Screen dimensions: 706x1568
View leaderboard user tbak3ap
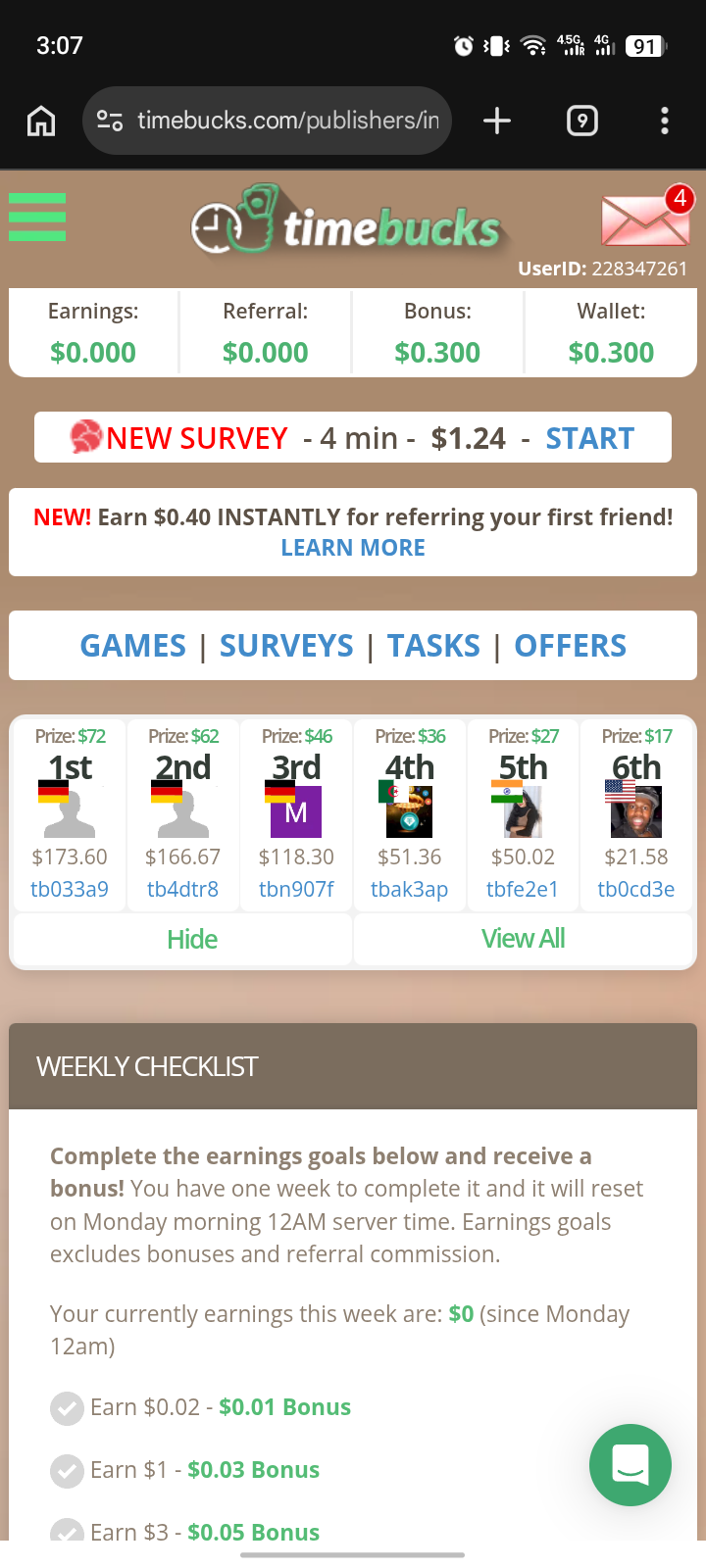coord(409,889)
